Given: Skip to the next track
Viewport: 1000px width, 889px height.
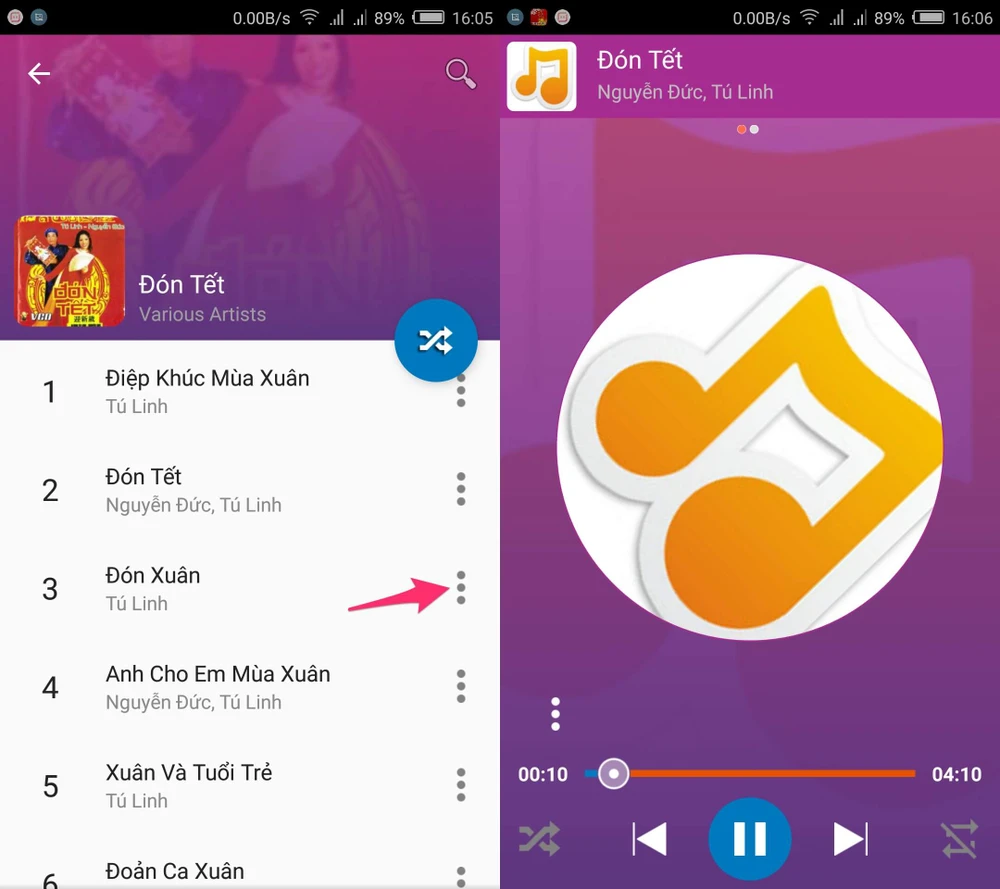Looking at the screenshot, I should coord(850,839).
